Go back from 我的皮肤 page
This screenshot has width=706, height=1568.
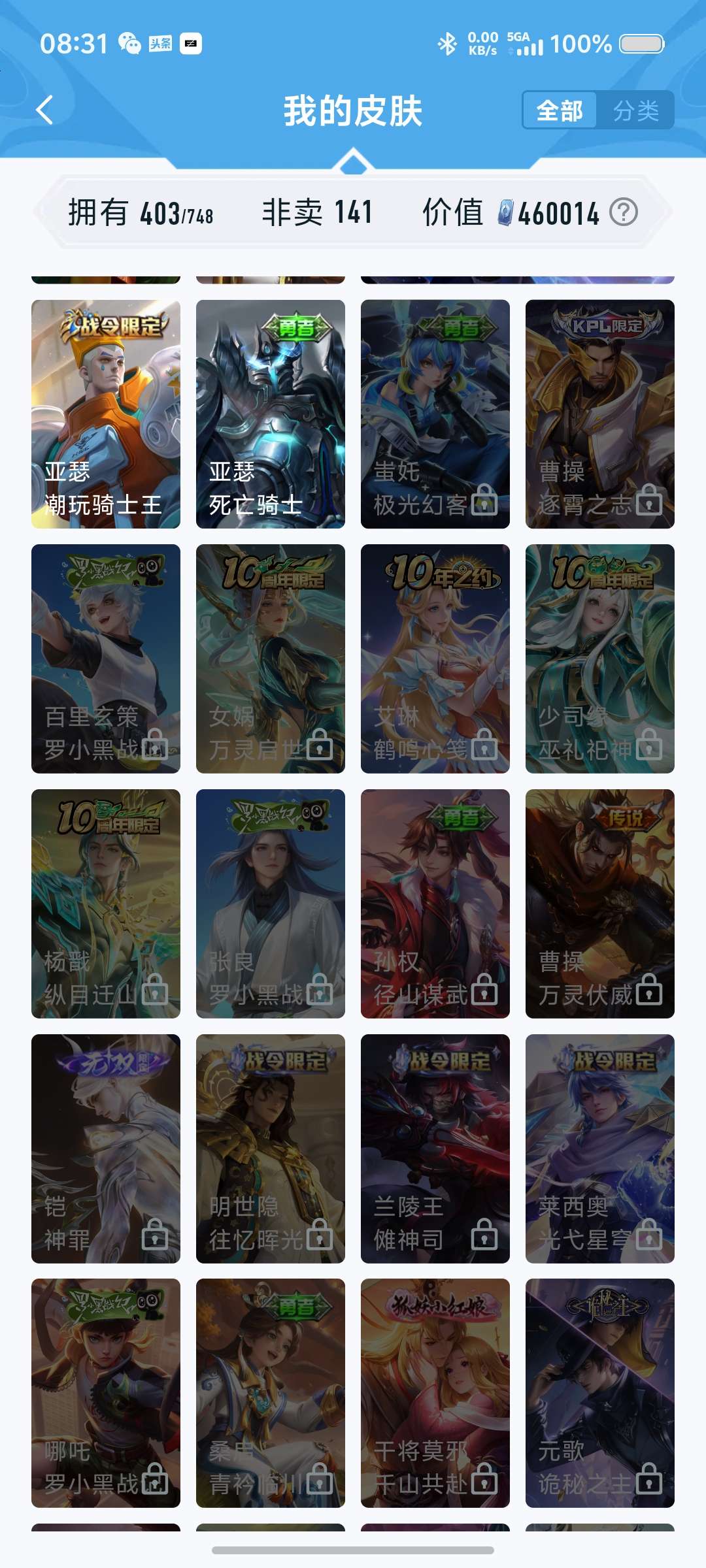[44, 110]
